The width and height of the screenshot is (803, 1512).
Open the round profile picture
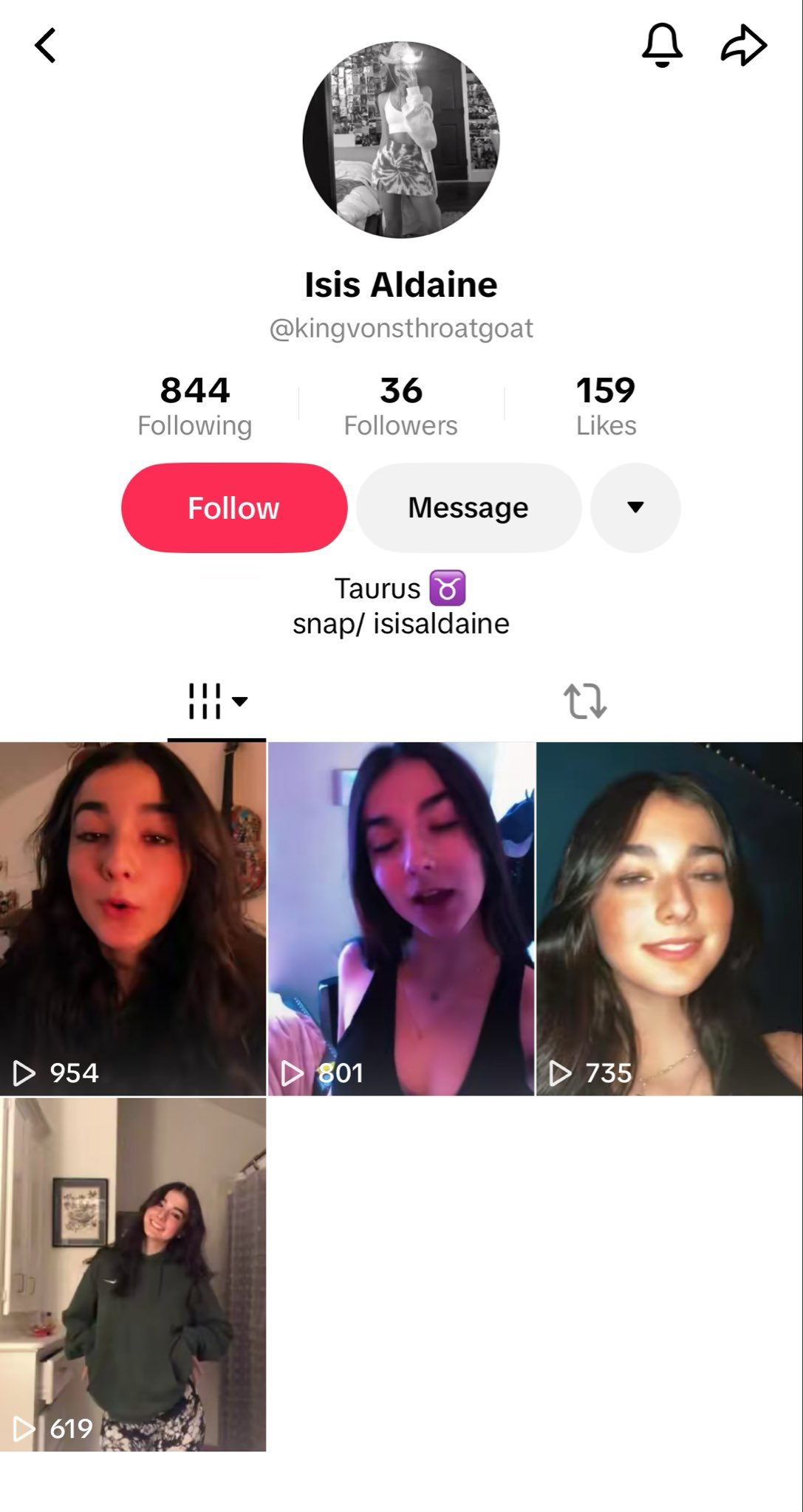click(401, 140)
